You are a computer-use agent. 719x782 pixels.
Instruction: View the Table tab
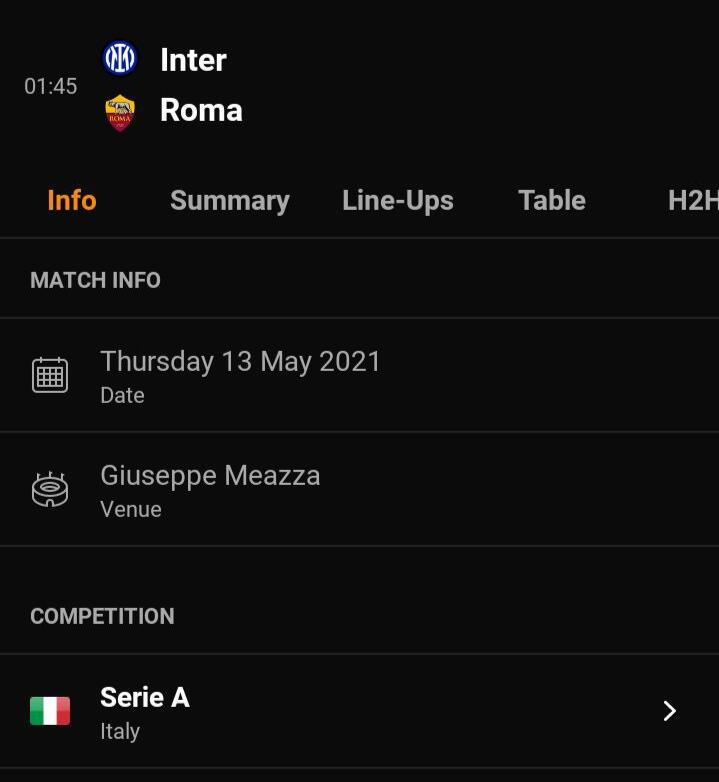click(x=551, y=201)
